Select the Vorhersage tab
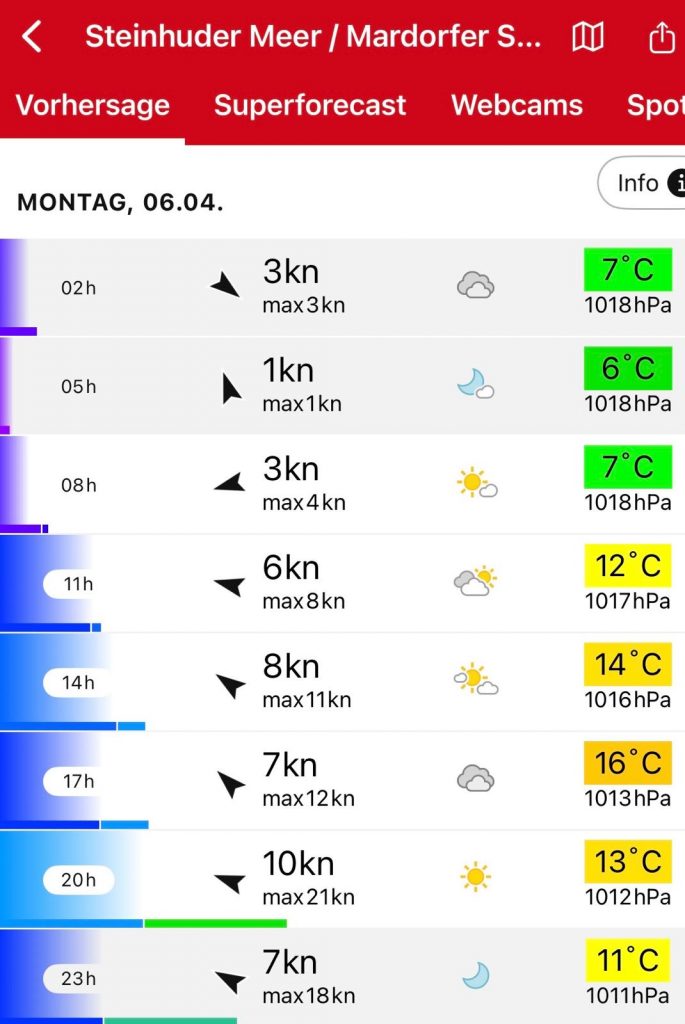 click(93, 106)
